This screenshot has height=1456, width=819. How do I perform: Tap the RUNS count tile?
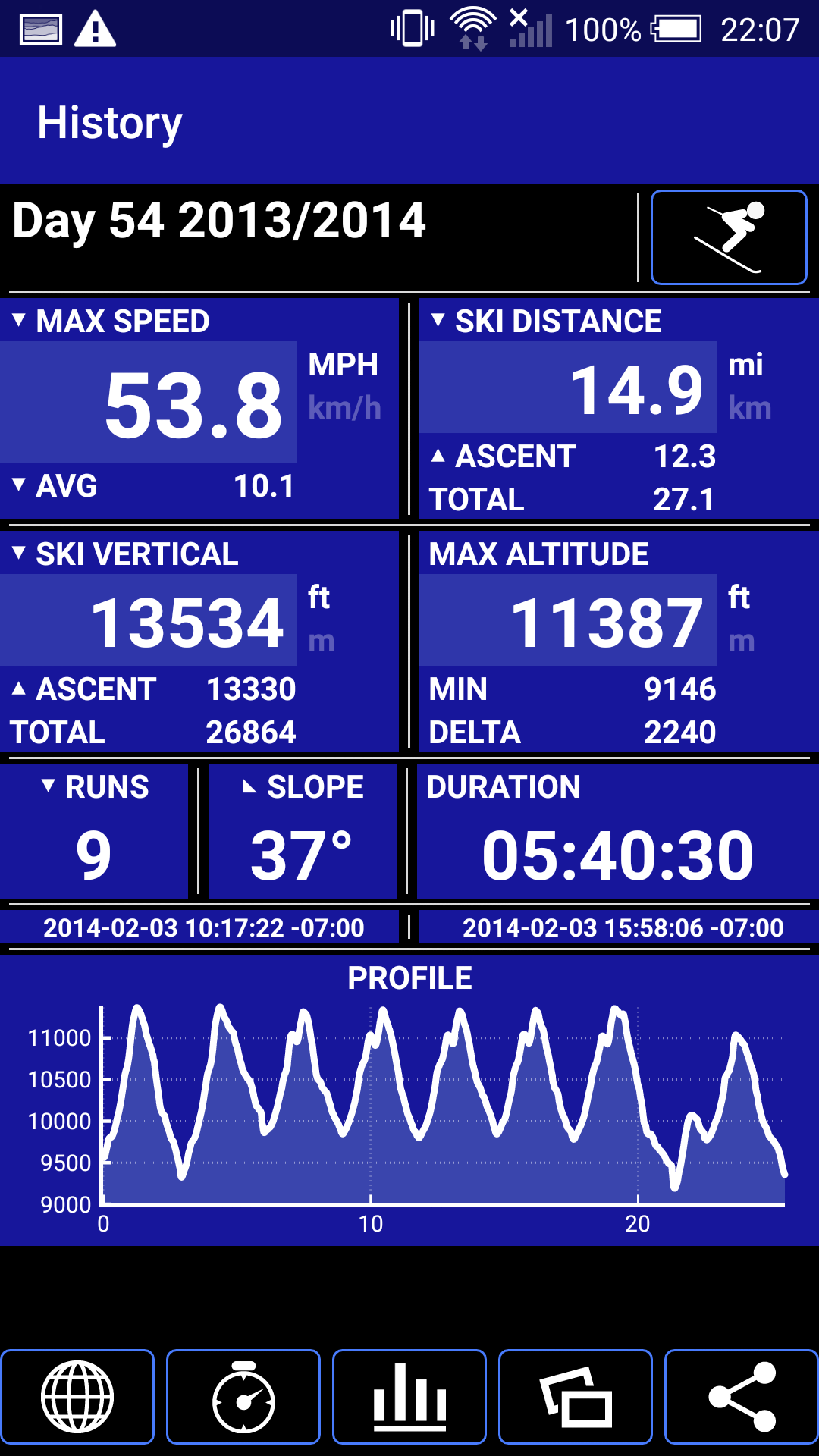(94, 831)
